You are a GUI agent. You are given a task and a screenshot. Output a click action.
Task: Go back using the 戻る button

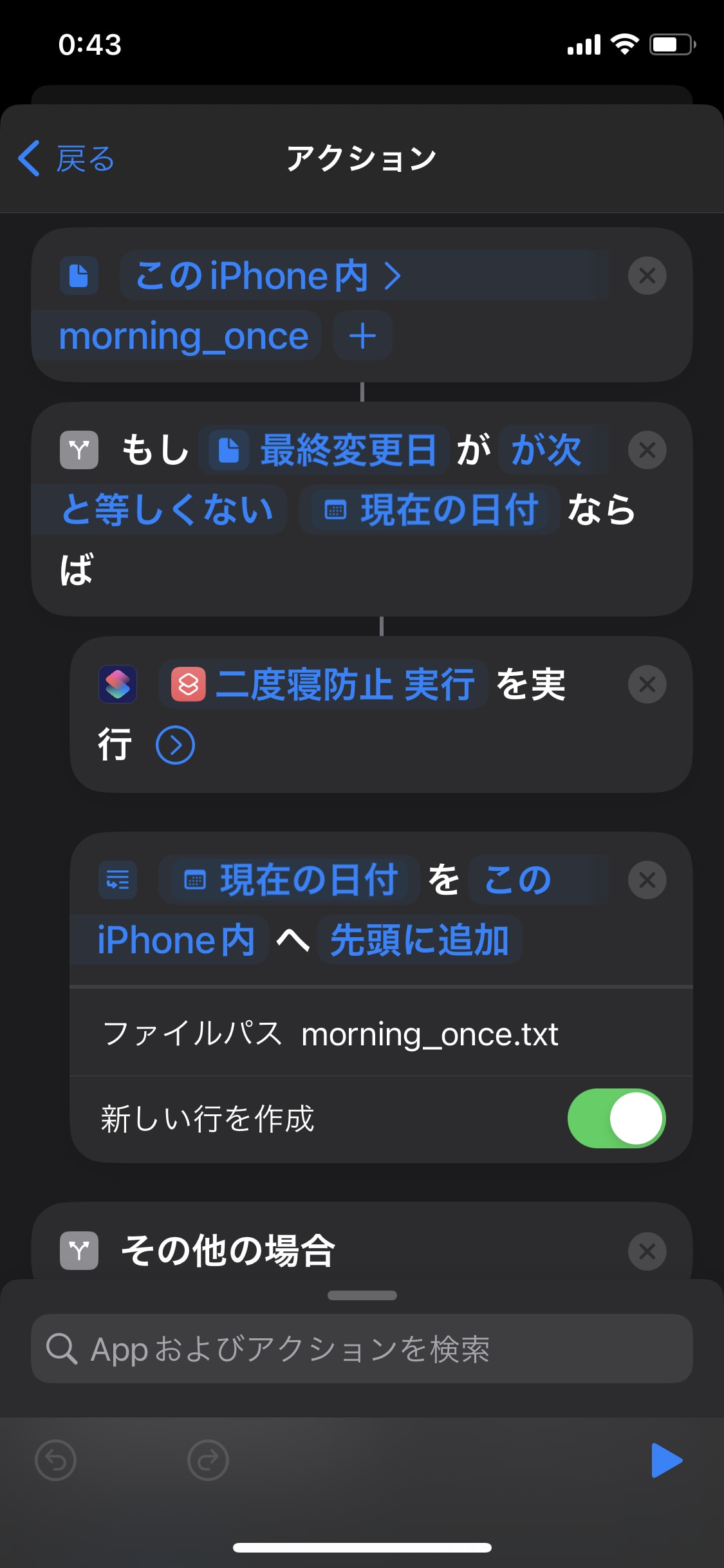pyautogui.click(x=66, y=158)
